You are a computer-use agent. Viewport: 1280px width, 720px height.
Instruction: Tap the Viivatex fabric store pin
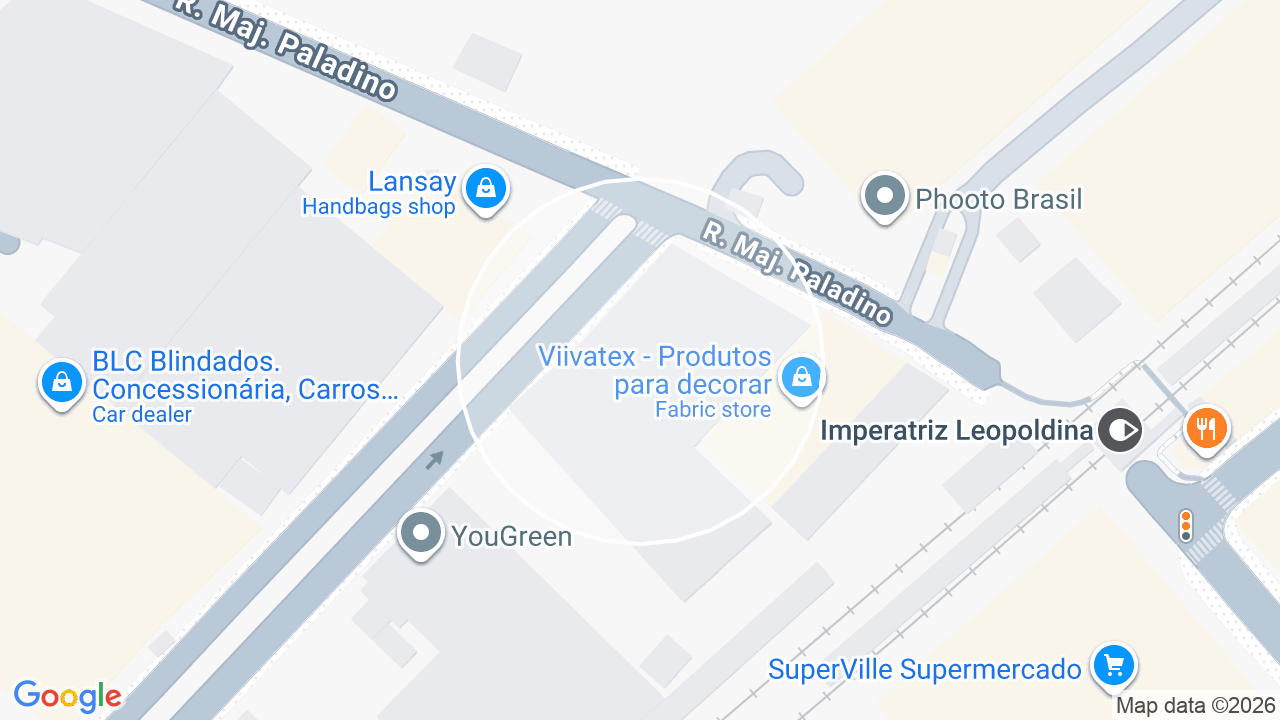[x=801, y=380]
